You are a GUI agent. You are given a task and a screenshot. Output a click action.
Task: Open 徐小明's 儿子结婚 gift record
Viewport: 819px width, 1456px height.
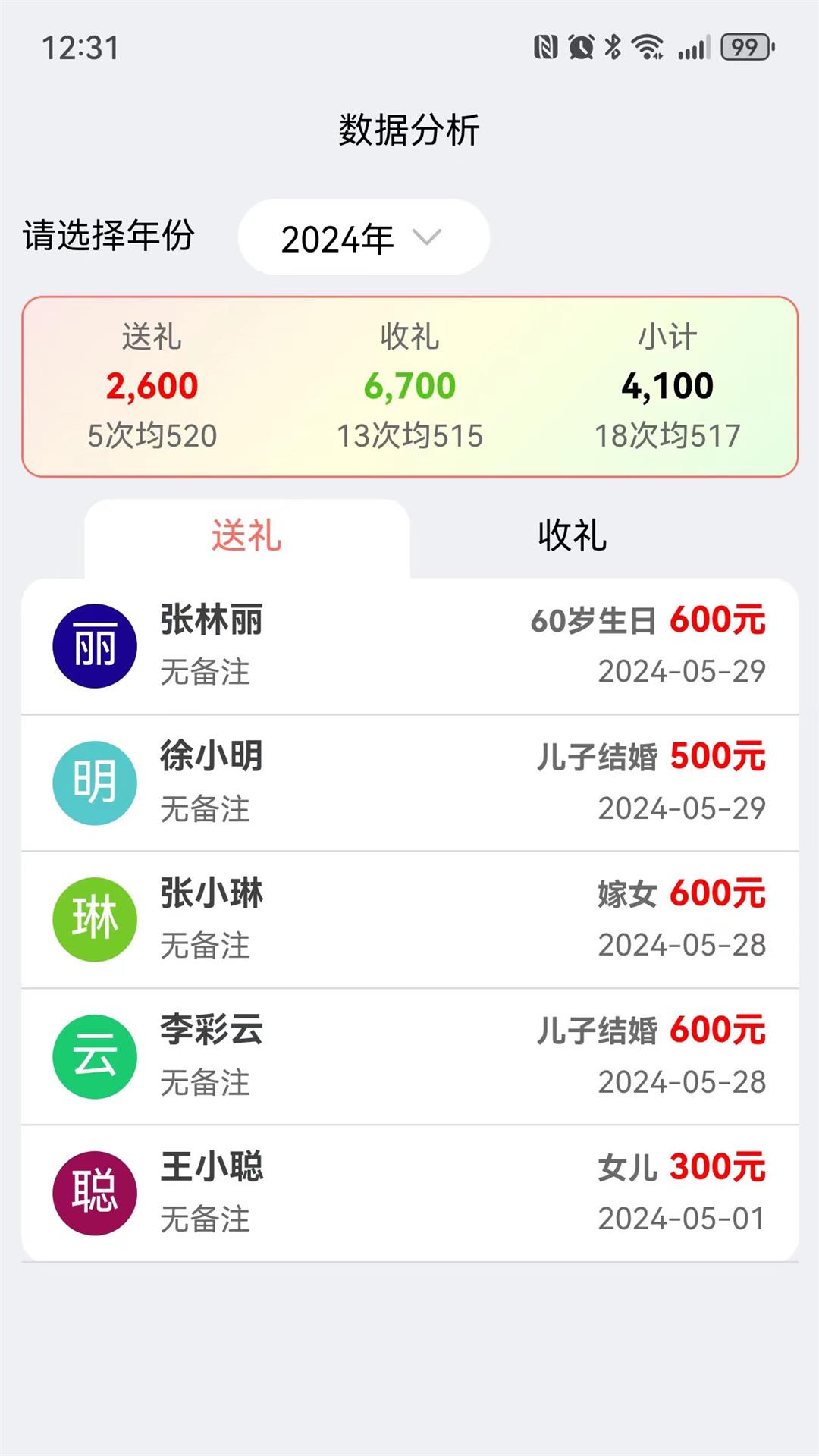(x=409, y=783)
